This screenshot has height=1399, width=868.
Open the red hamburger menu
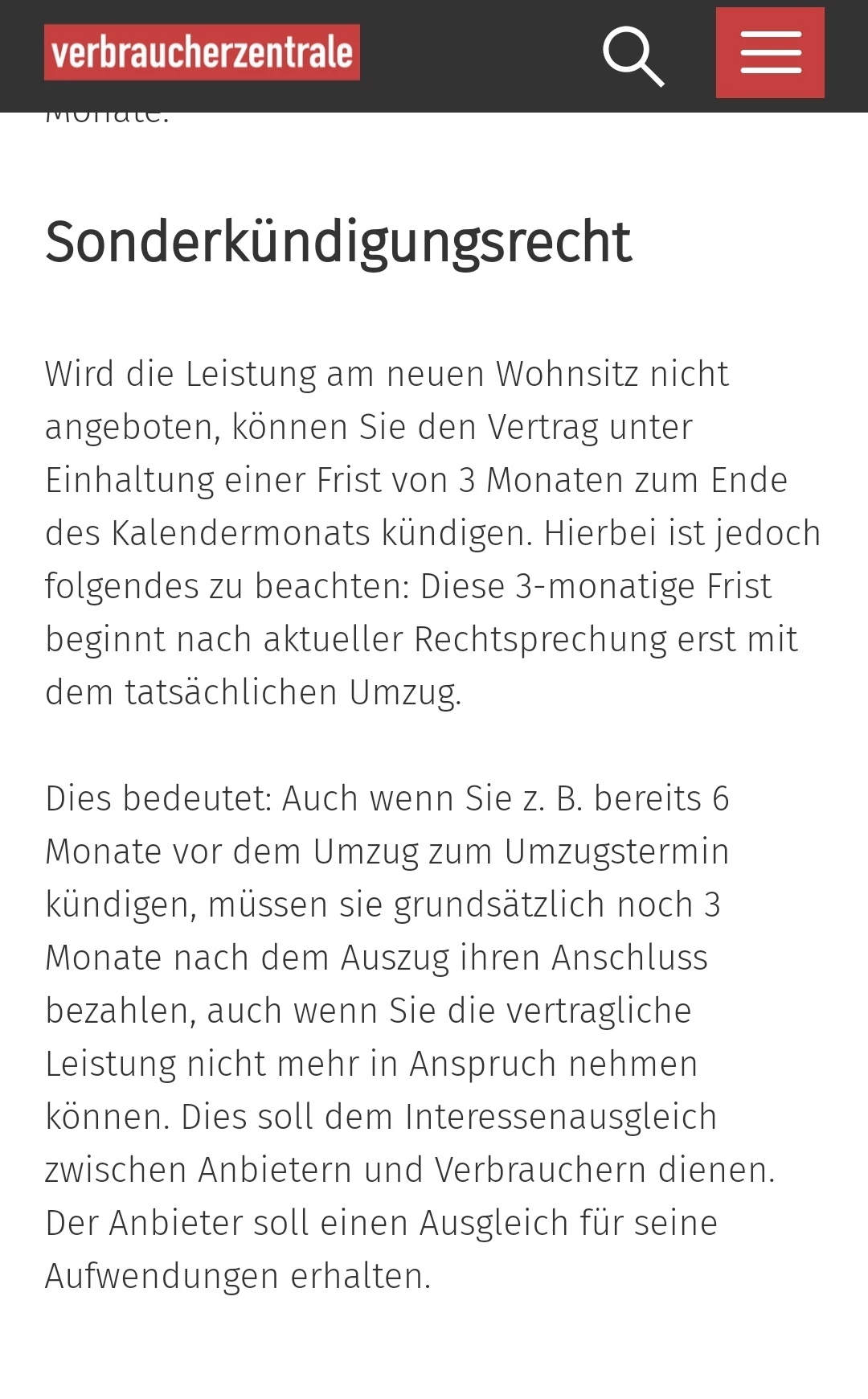(770, 53)
